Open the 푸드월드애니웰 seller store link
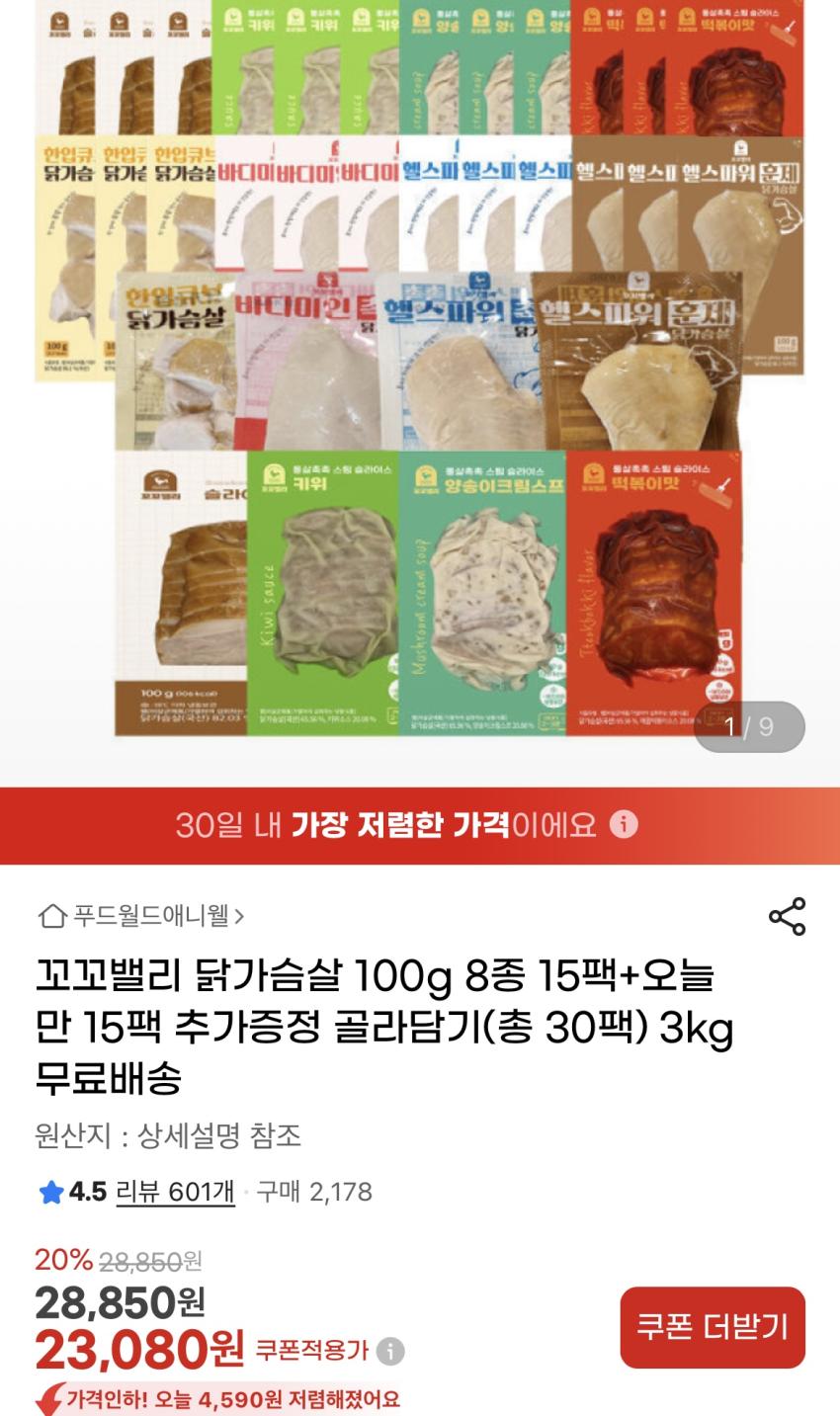 (141, 916)
